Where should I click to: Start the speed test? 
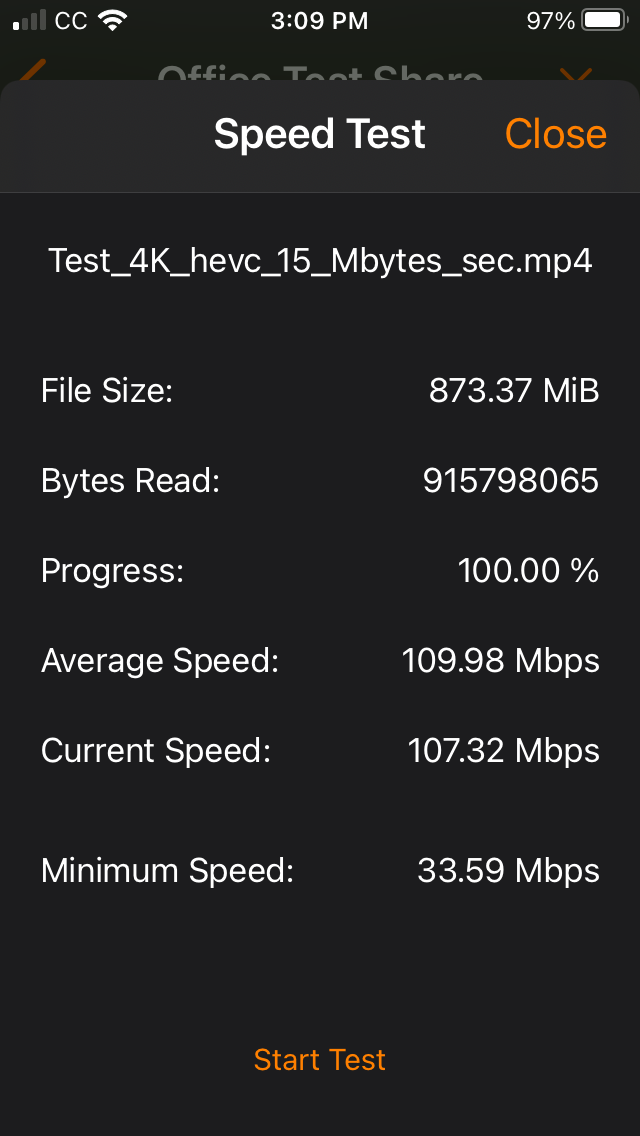click(x=320, y=1060)
